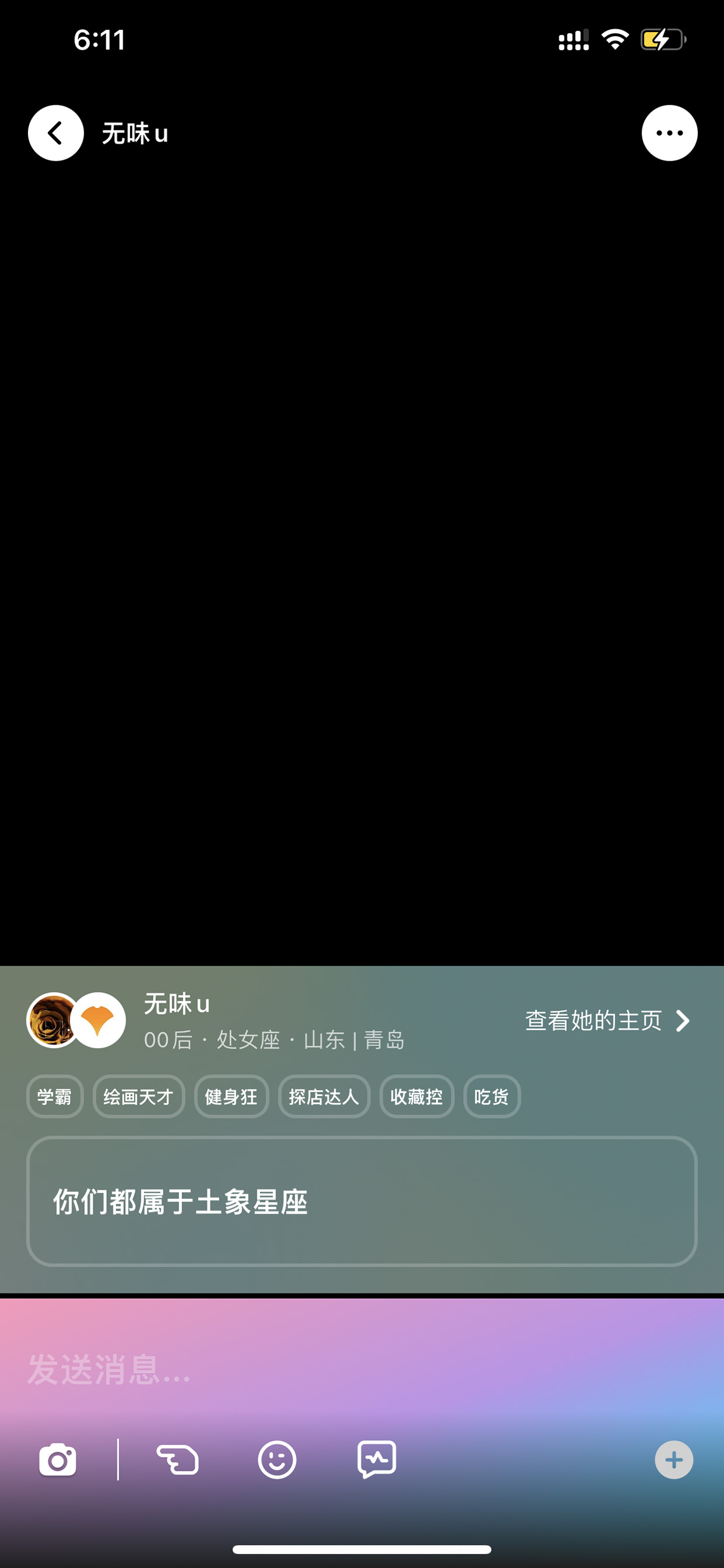
Task: Go back from chat with 无味u
Action: [x=56, y=133]
